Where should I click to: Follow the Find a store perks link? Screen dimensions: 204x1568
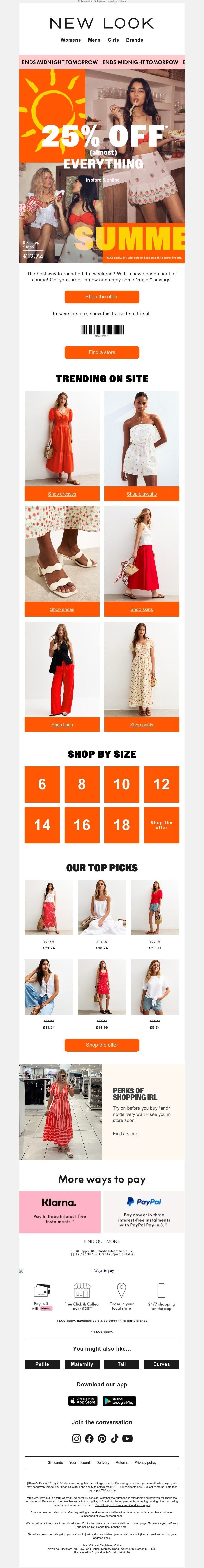pos(124,1133)
